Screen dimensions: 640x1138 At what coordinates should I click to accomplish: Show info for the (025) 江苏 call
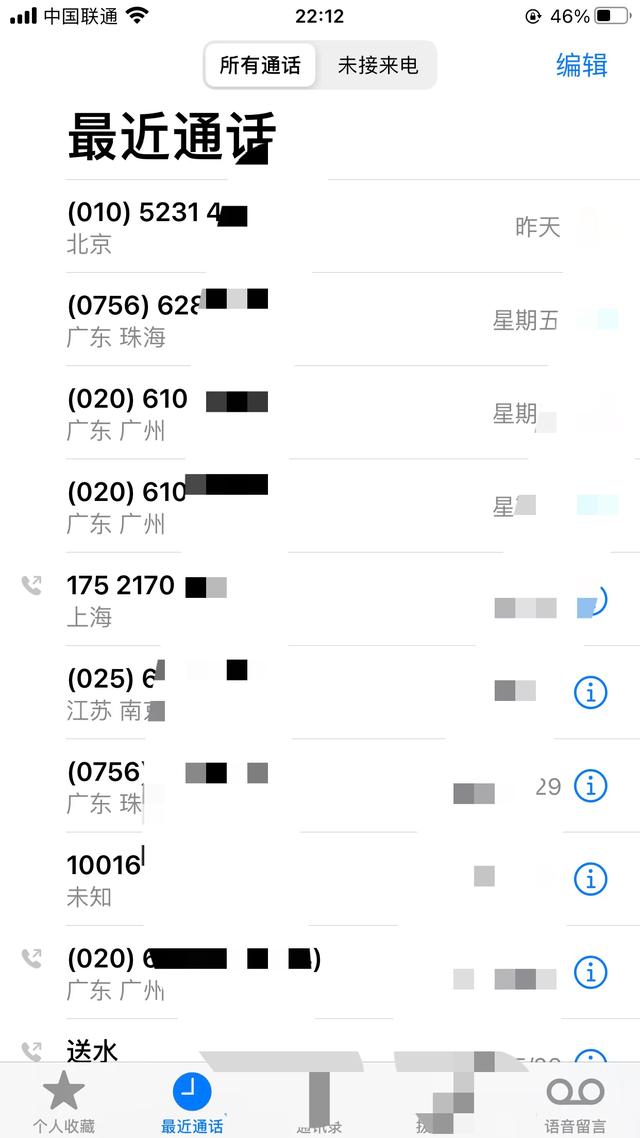coord(590,693)
